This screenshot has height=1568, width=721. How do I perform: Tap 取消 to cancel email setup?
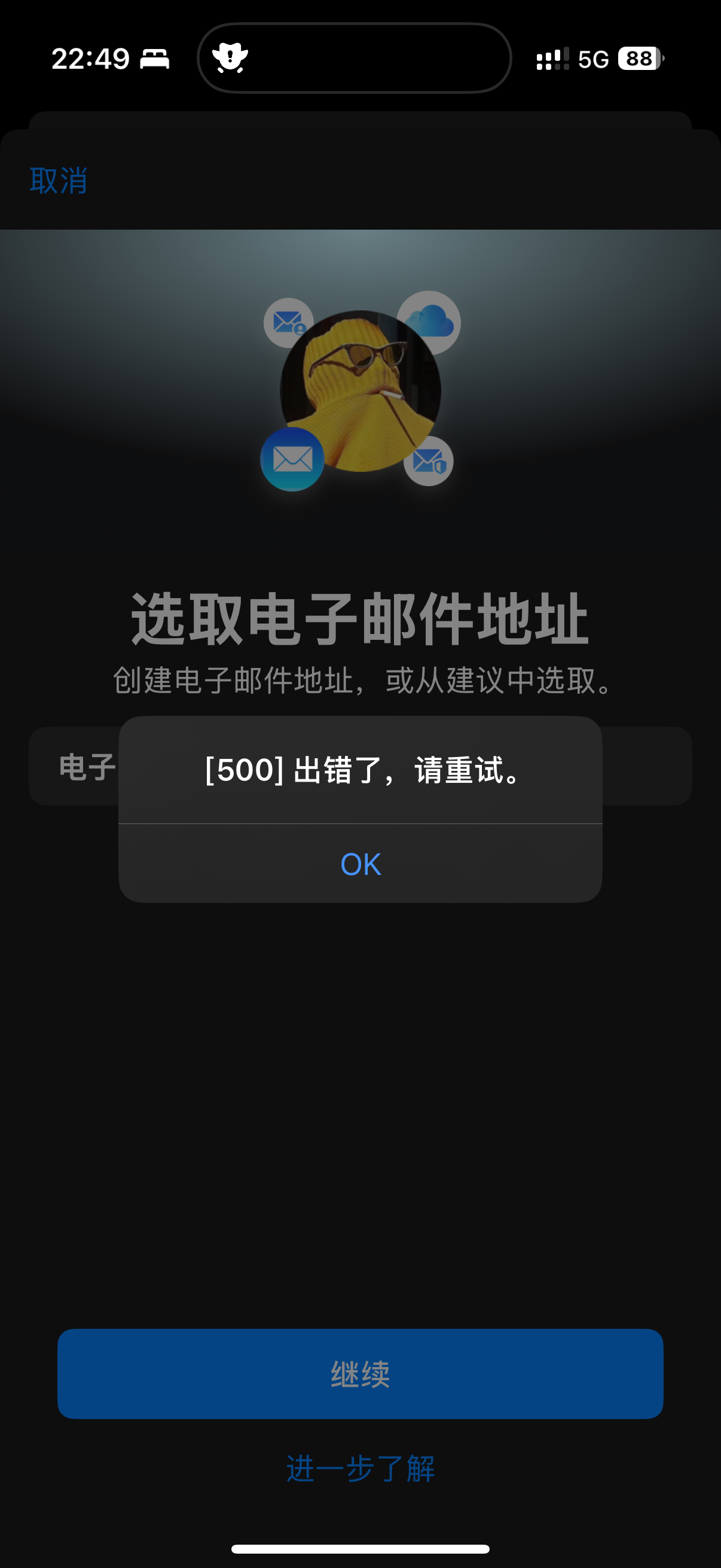point(59,181)
